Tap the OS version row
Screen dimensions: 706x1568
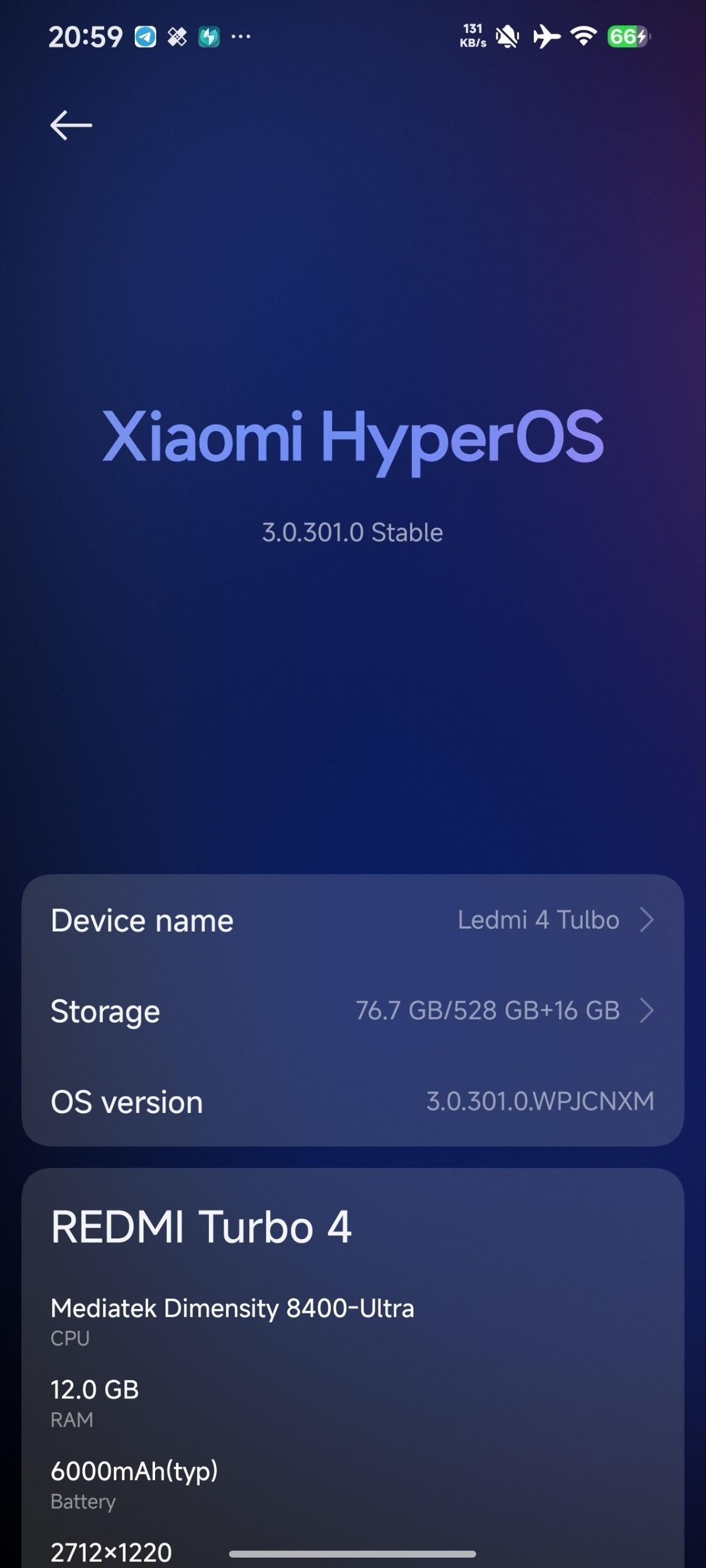click(352, 1101)
